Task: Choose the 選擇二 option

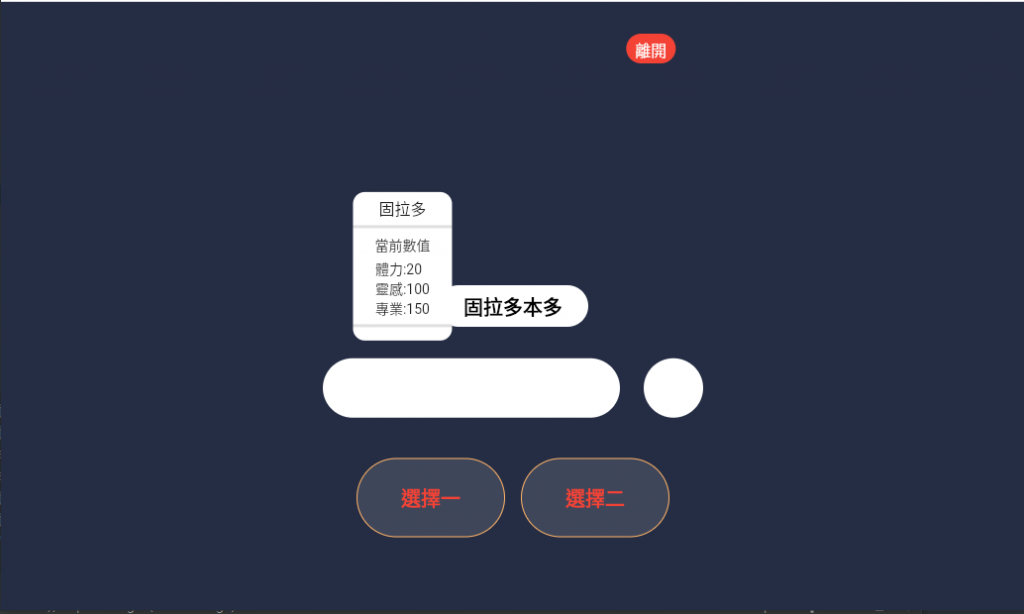Action: click(x=595, y=498)
